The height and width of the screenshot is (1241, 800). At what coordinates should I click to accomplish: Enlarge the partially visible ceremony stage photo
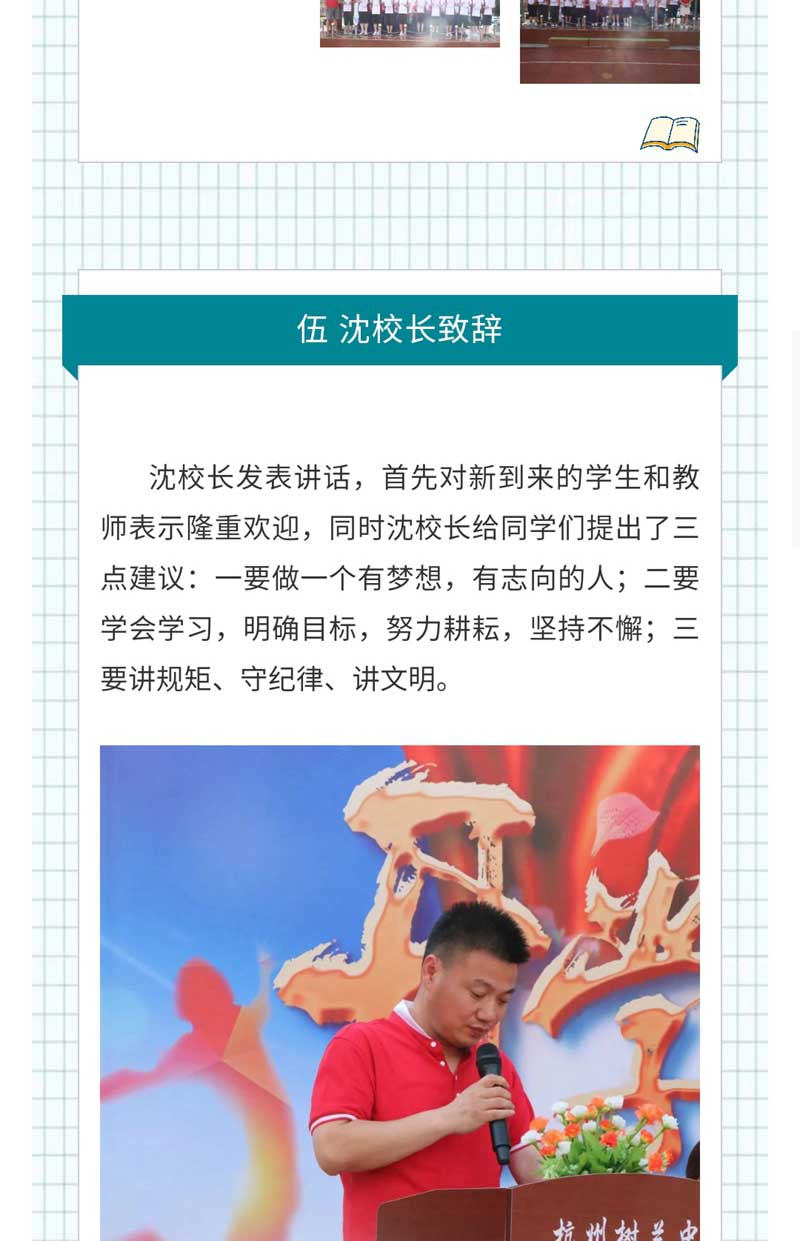click(409, 23)
